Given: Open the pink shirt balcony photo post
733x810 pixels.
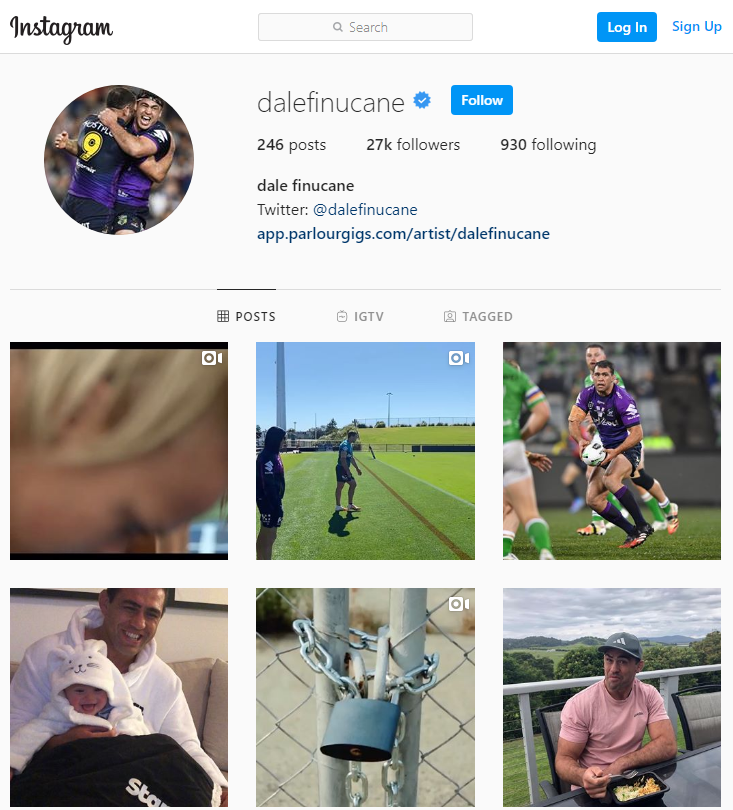Looking at the screenshot, I should point(611,697).
